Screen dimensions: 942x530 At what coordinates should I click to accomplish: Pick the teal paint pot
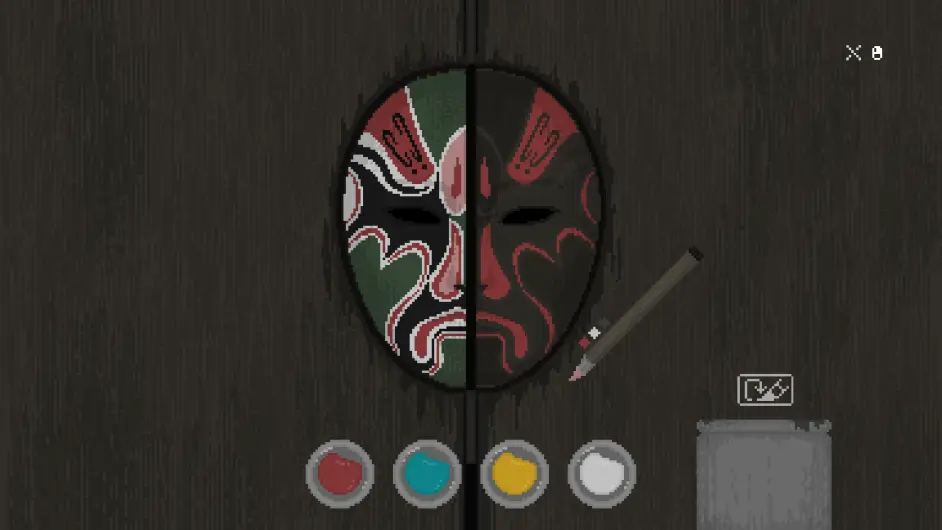[x=427, y=473]
